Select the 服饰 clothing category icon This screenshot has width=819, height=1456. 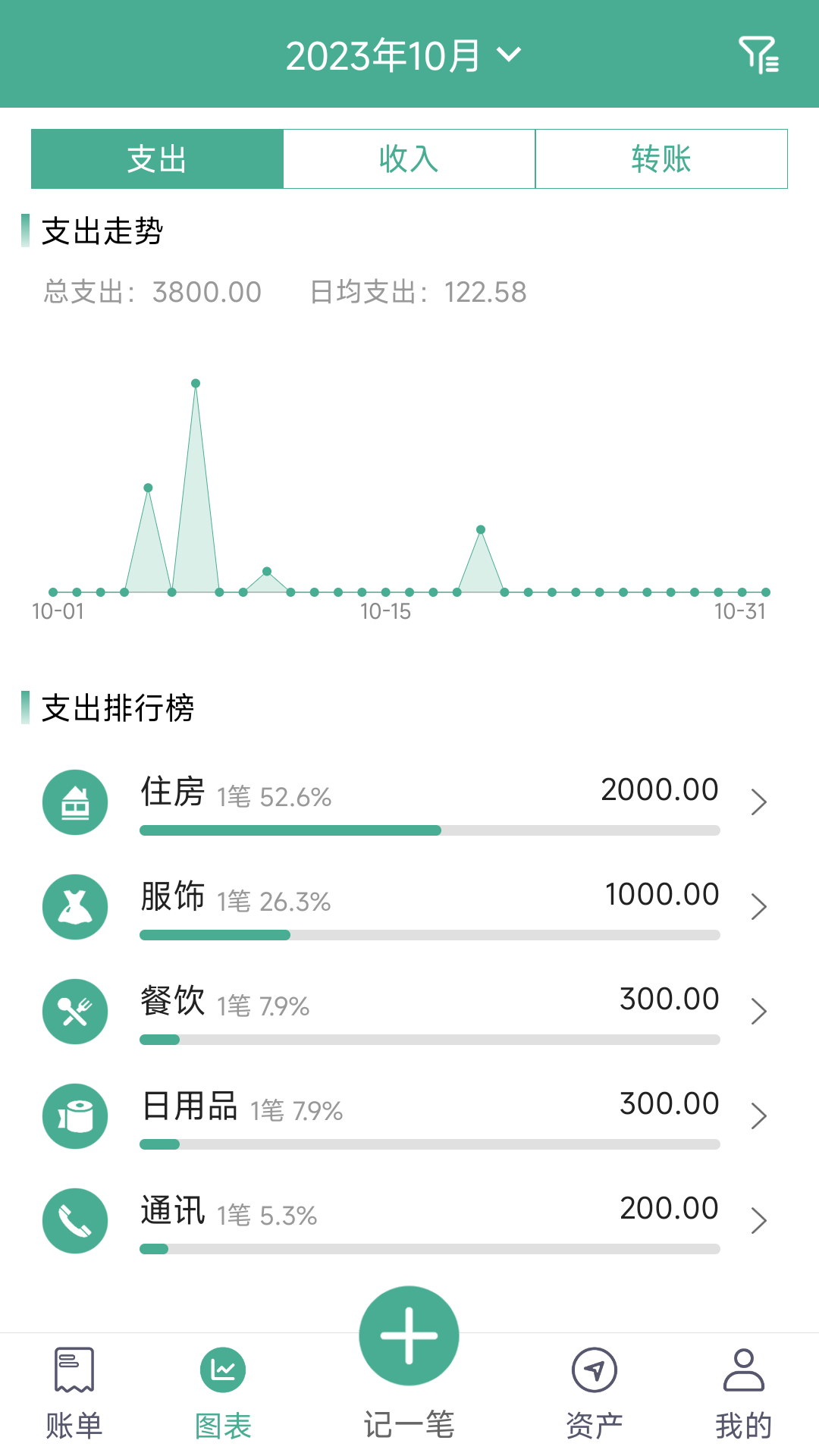coord(75,907)
